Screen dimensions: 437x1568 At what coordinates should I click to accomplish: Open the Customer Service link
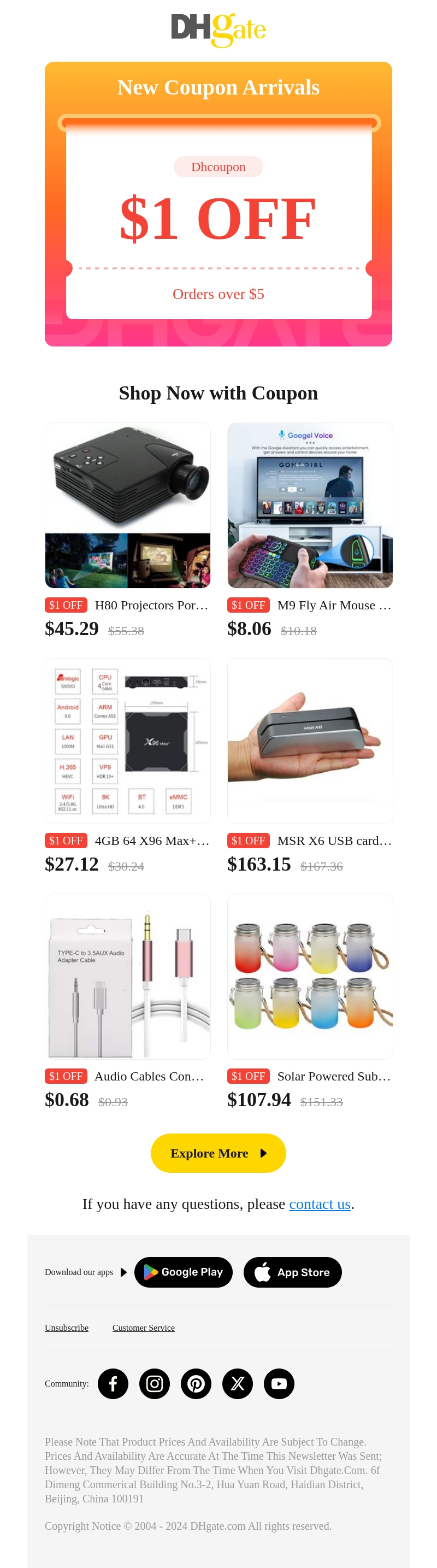143,1328
